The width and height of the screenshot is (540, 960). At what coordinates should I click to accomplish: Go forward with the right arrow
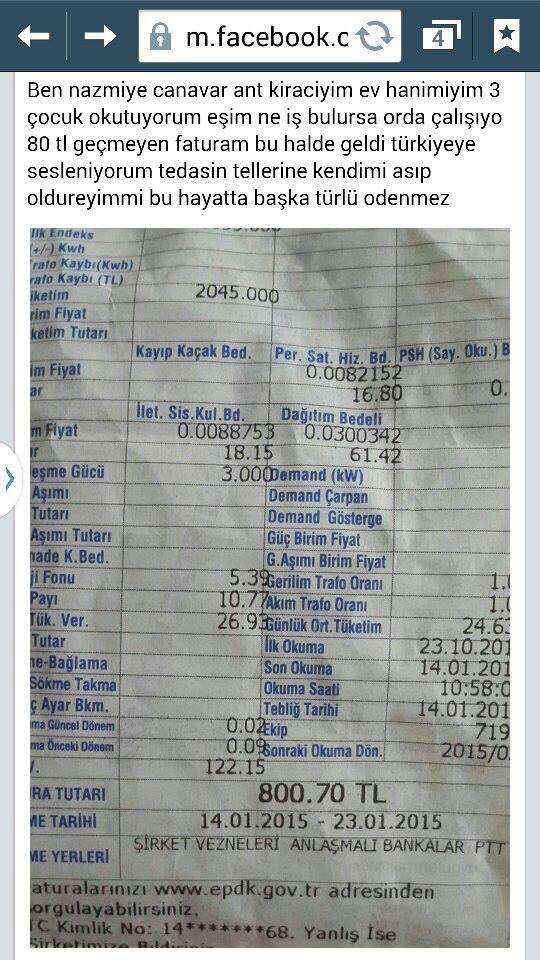[100, 36]
